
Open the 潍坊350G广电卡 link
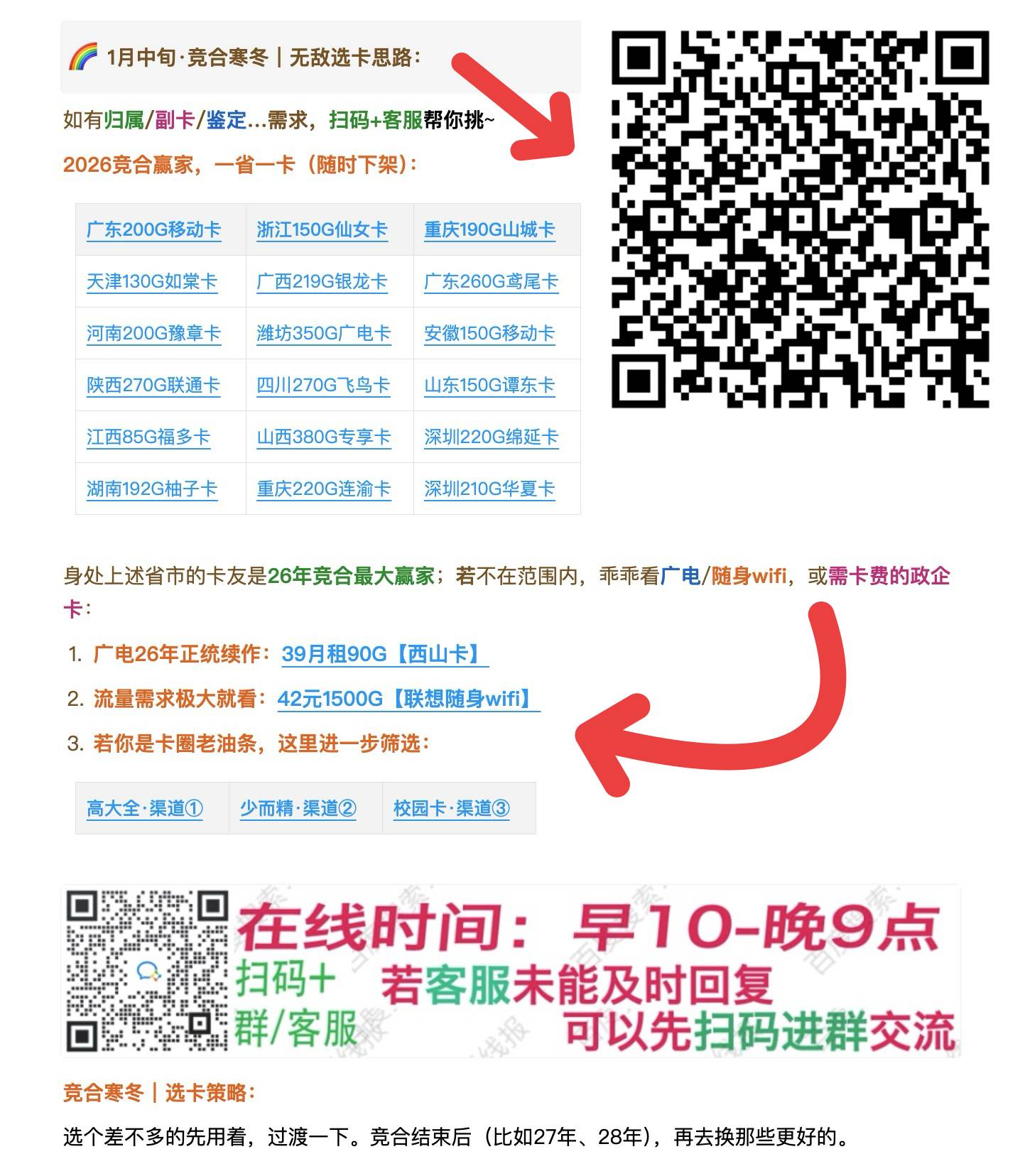pyautogui.click(x=323, y=333)
